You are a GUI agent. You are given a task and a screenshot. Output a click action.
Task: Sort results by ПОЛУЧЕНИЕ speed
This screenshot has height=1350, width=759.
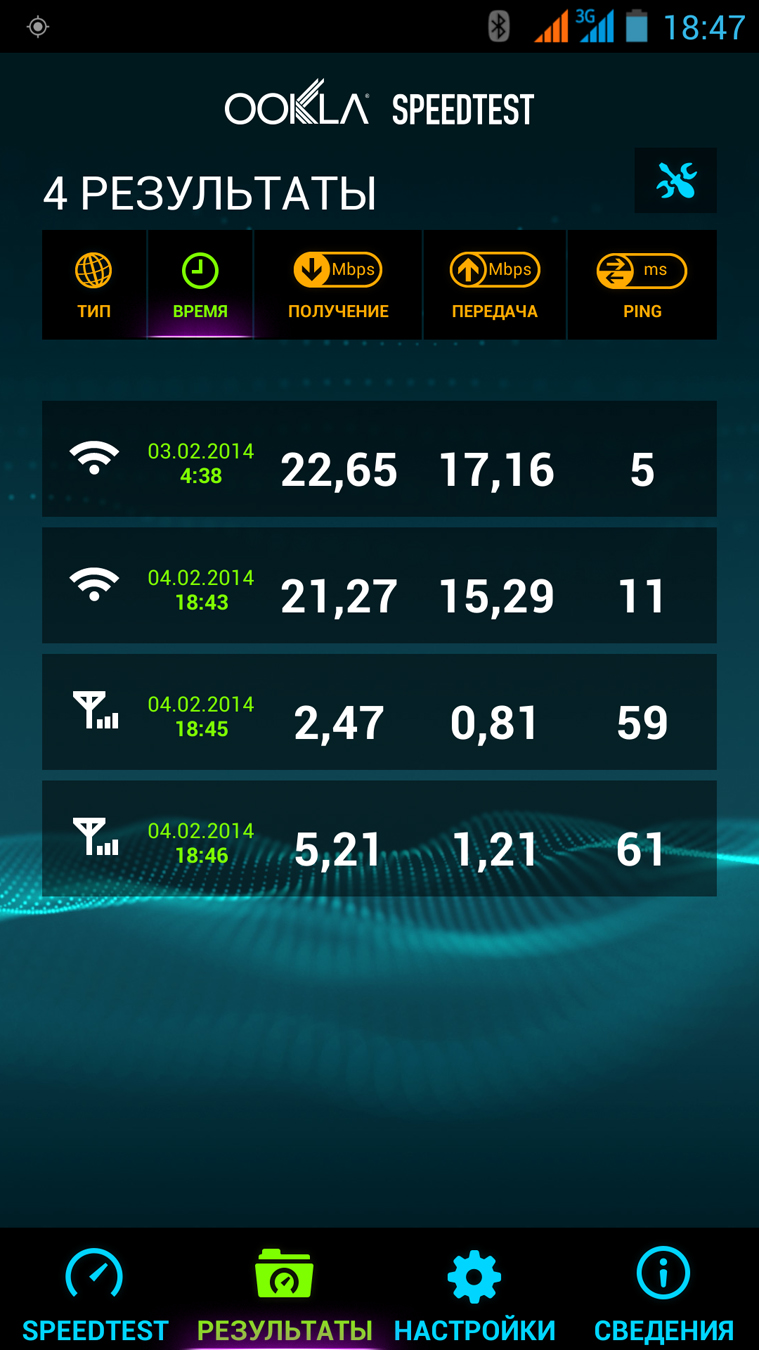click(x=338, y=285)
